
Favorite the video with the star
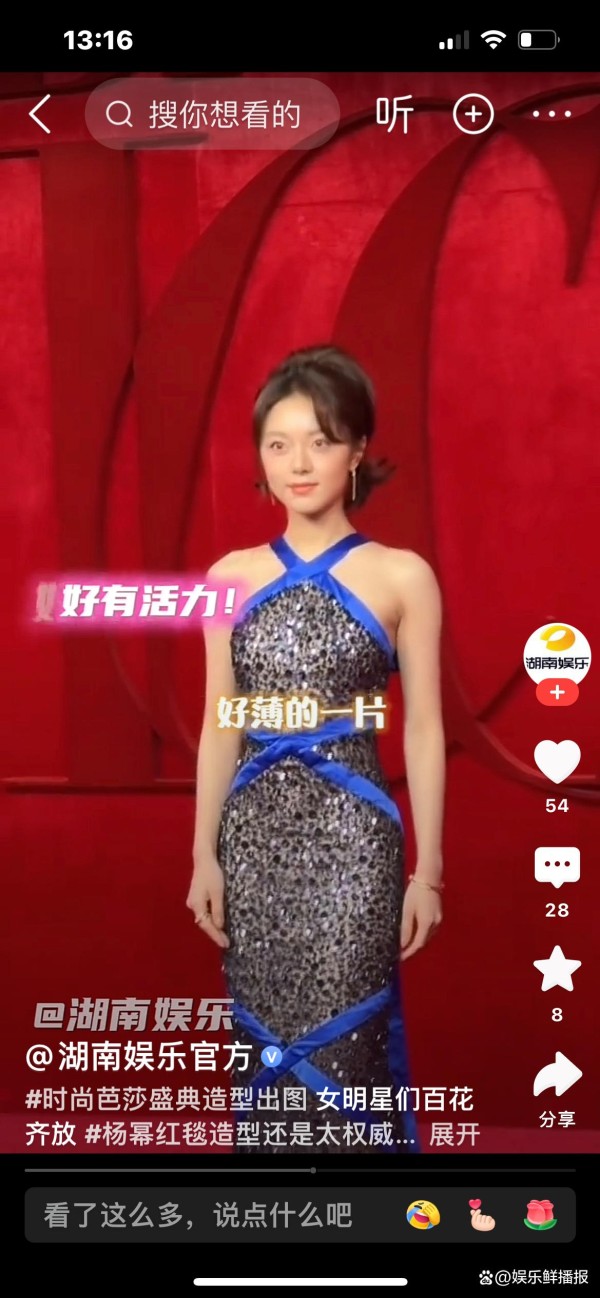click(x=557, y=970)
